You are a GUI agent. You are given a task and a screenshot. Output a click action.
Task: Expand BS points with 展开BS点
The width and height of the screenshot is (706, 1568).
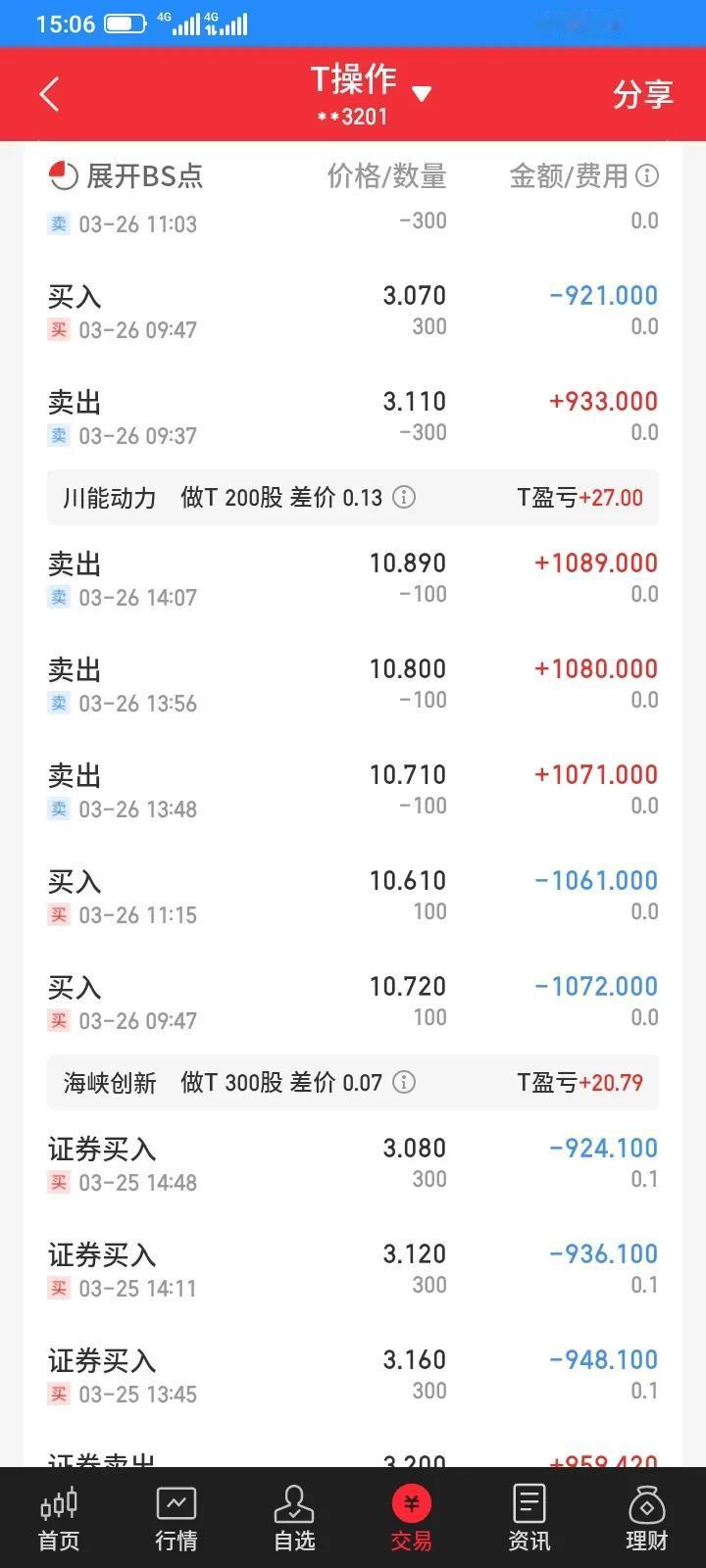point(126,176)
